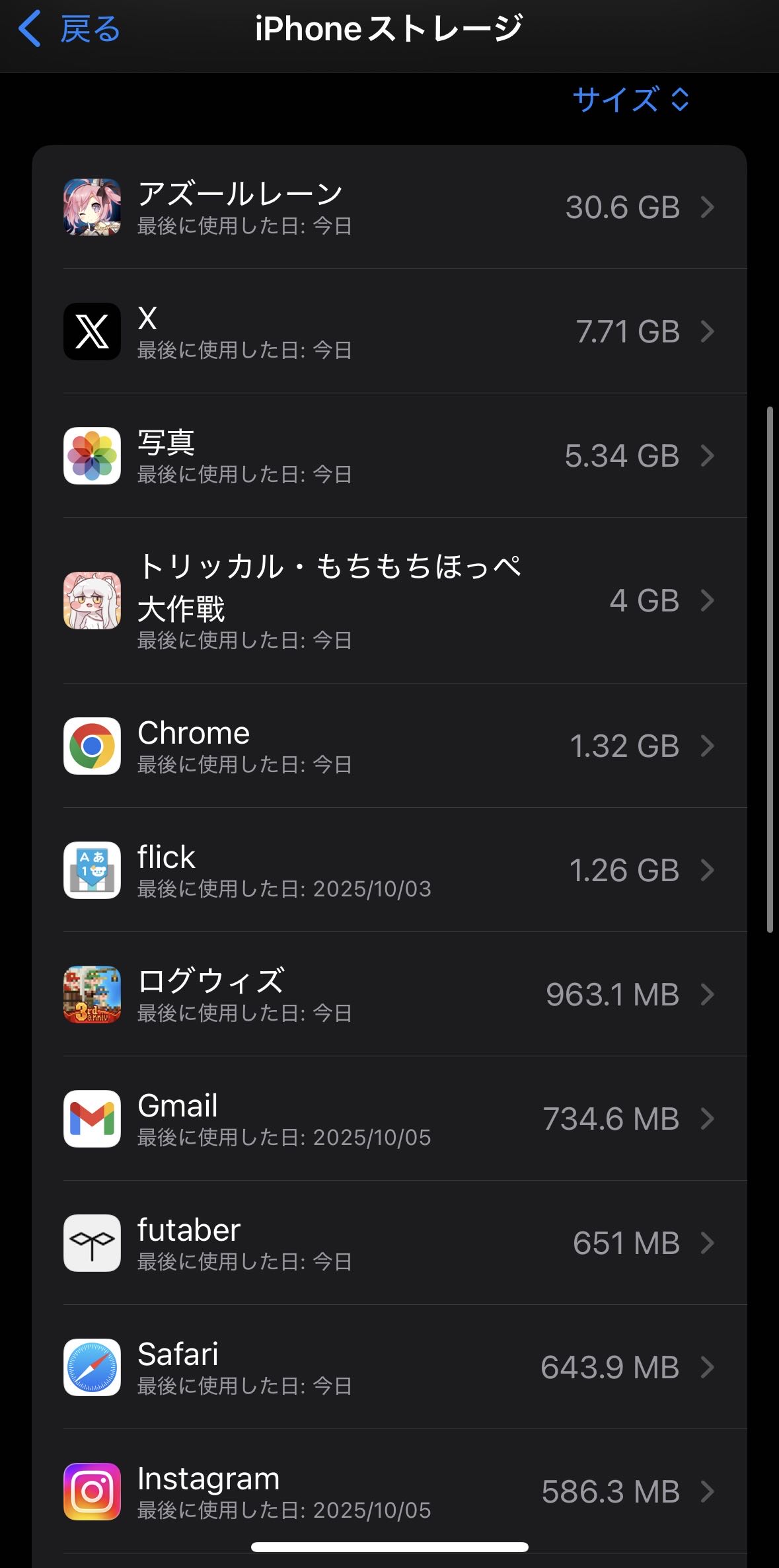Tap the futaber storage row

pyautogui.click(x=390, y=1243)
